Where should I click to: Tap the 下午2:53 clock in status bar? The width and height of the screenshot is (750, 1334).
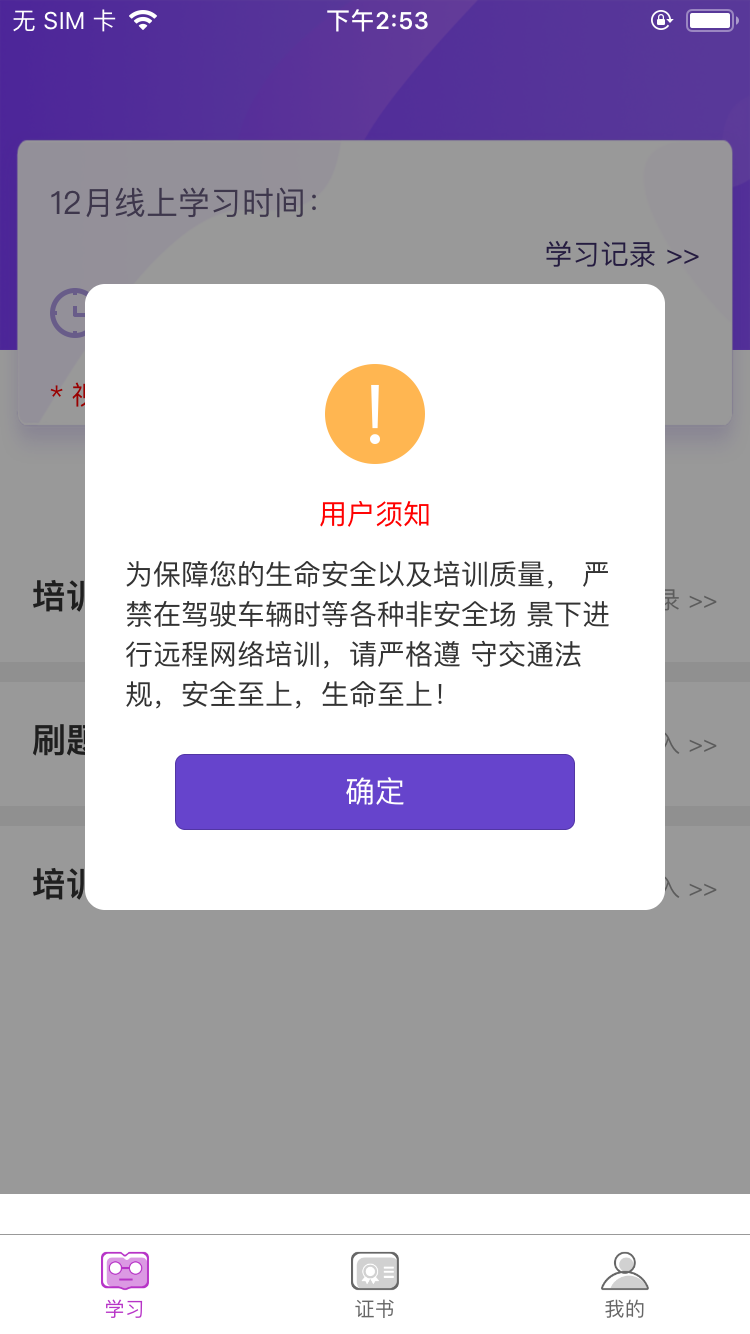pos(375,19)
